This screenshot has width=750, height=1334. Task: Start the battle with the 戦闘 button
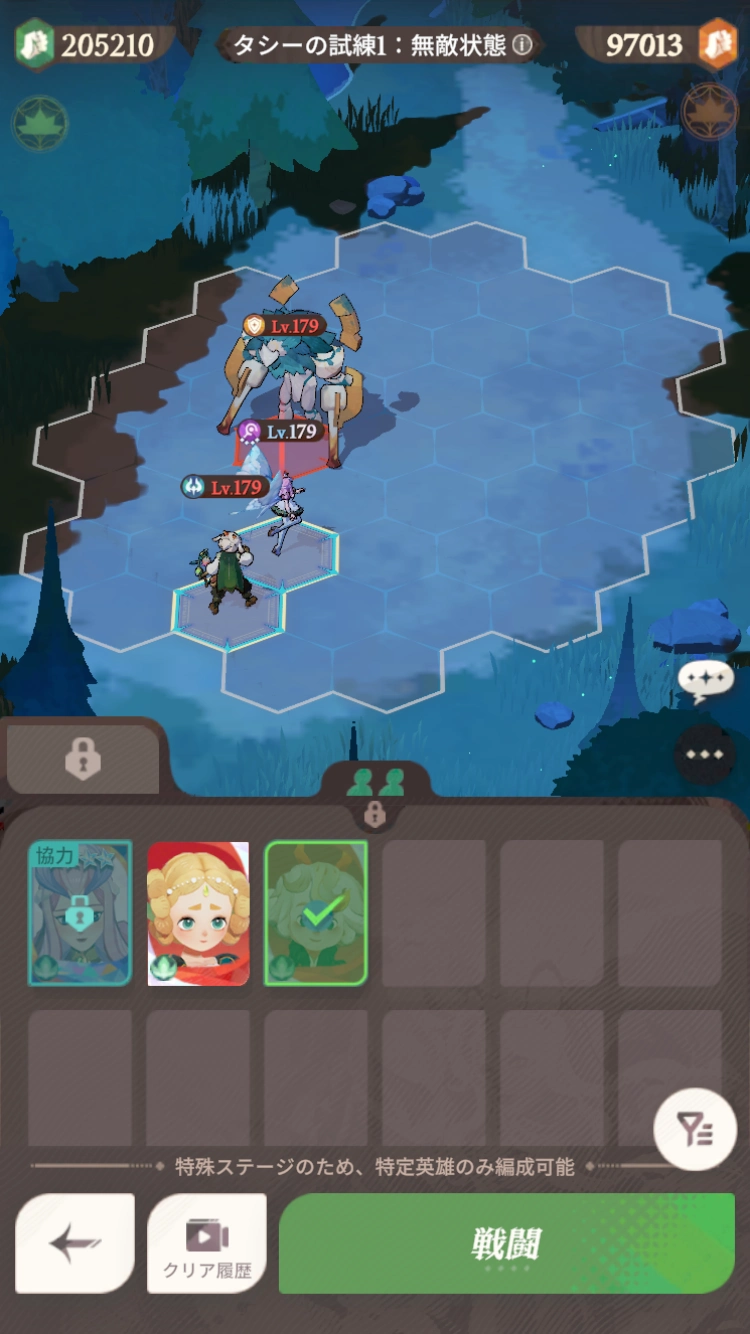pos(506,1243)
